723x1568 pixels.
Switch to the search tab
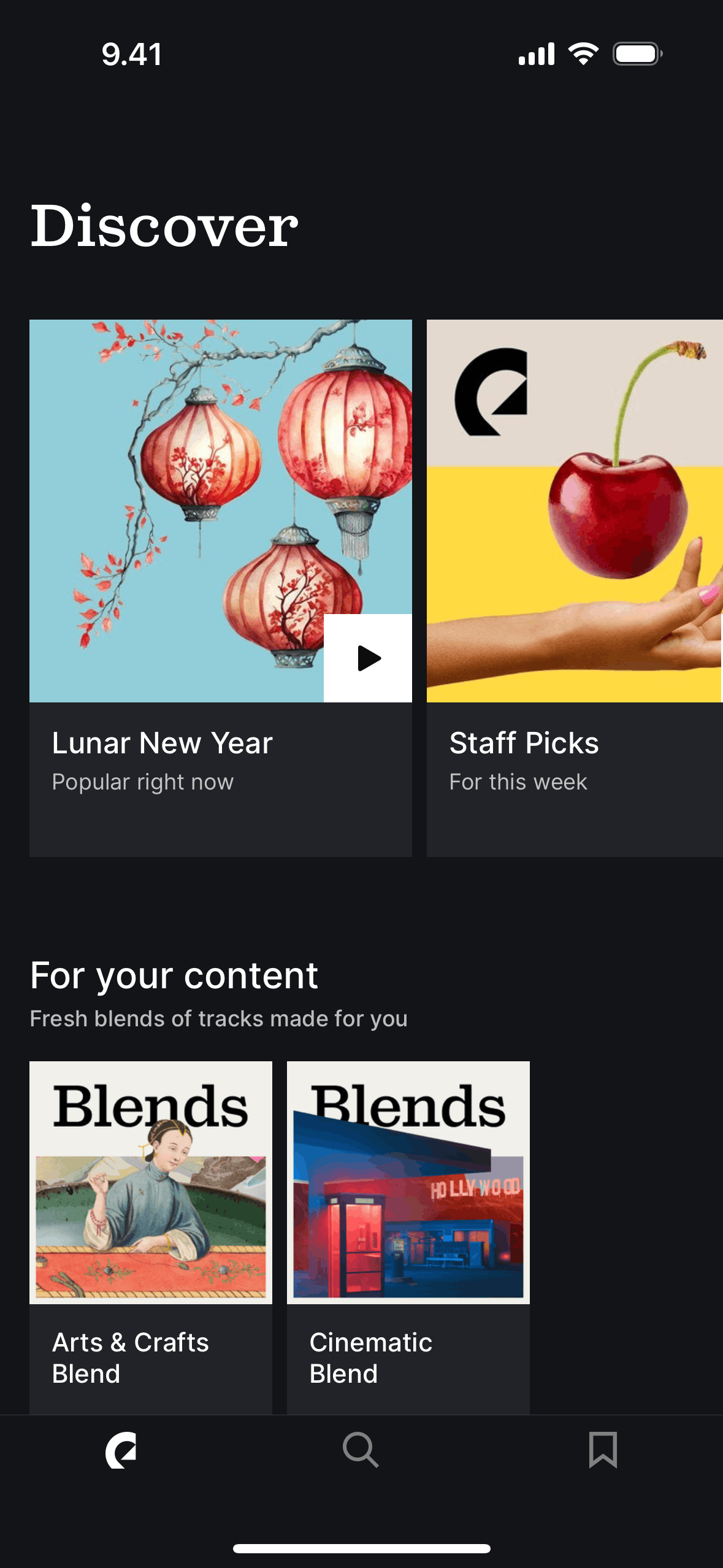(361, 1450)
